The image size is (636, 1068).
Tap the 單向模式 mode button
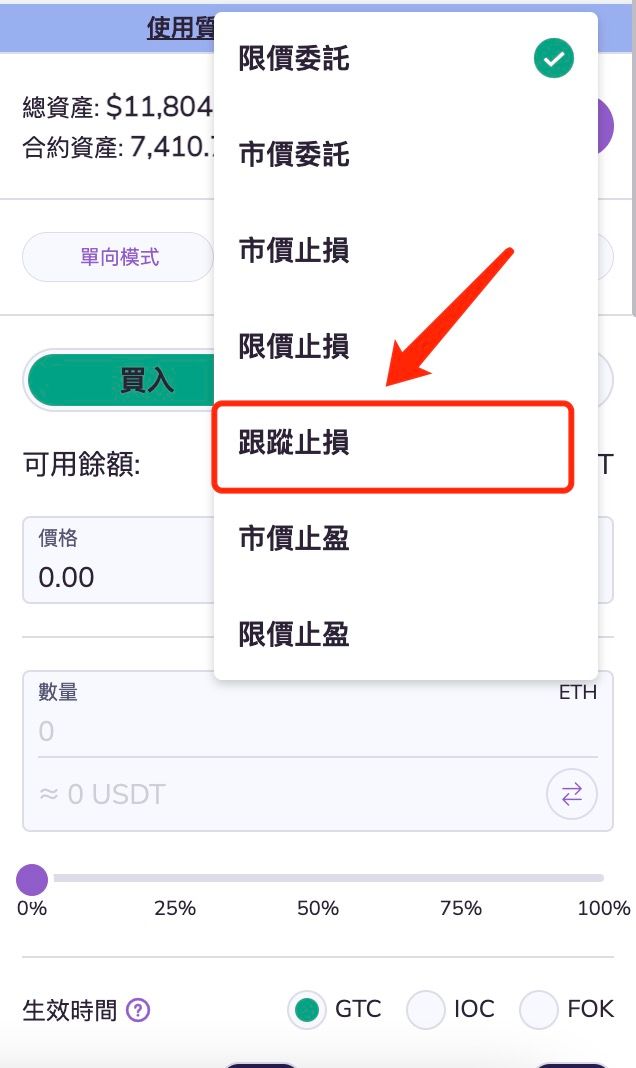(119, 257)
